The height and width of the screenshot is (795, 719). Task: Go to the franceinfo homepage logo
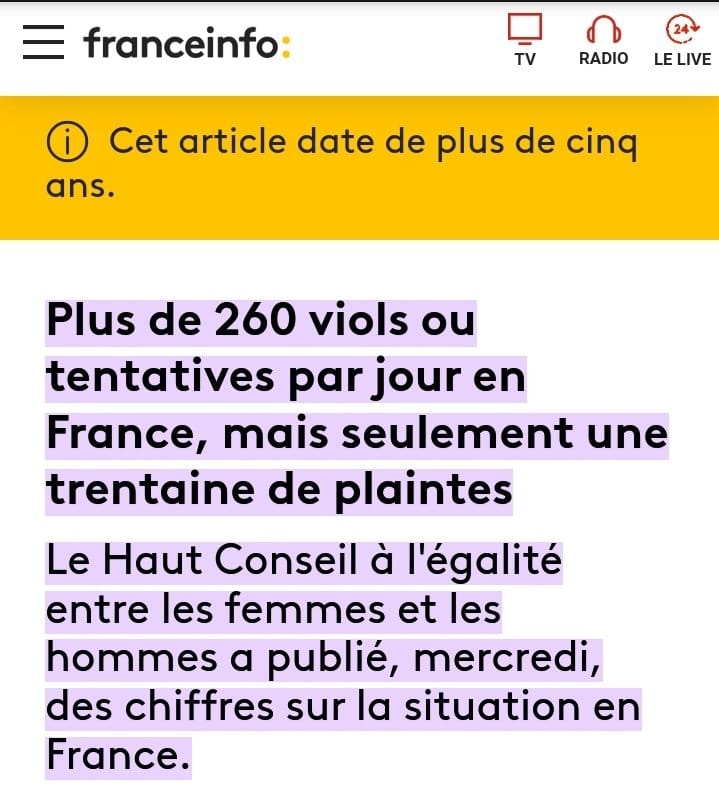click(187, 44)
